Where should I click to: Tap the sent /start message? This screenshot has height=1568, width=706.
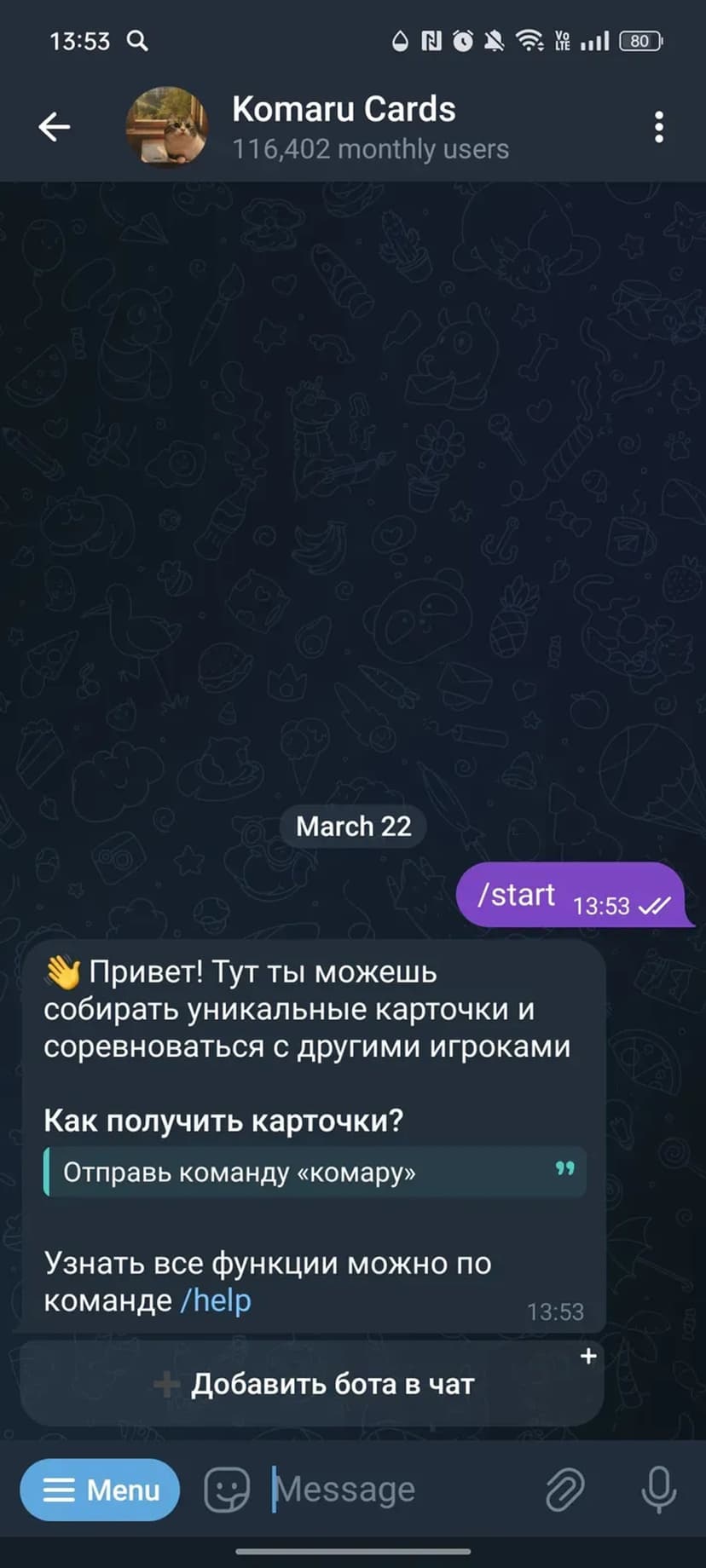(x=517, y=895)
